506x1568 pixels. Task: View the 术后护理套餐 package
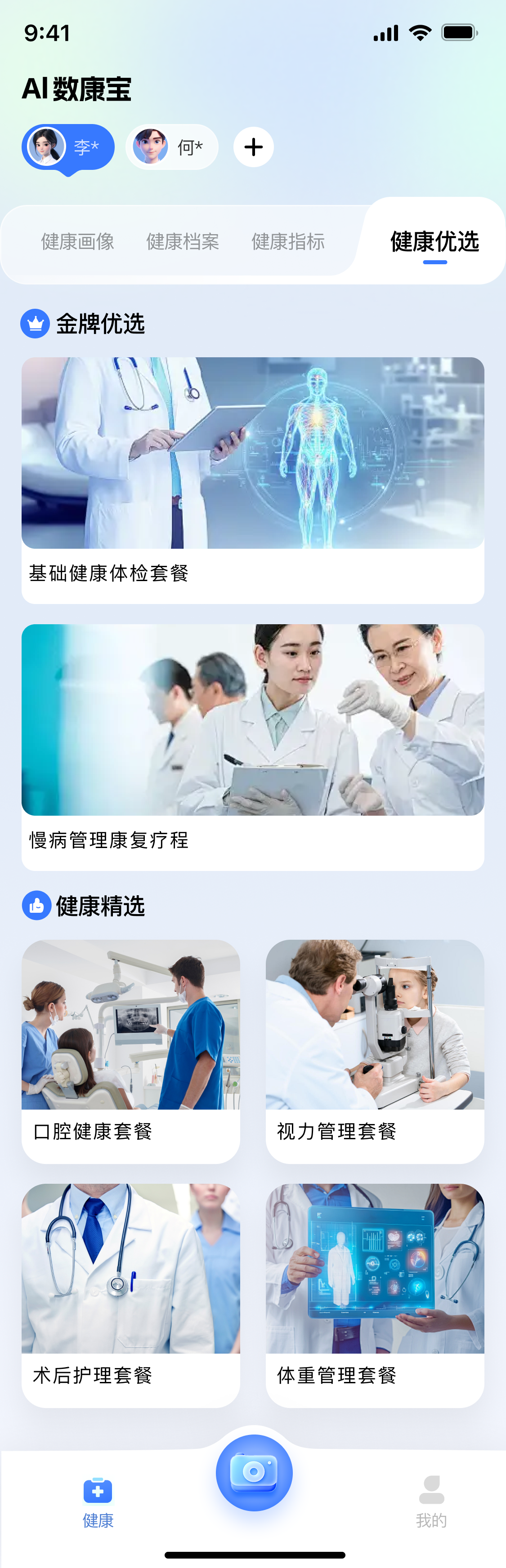(130, 1295)
